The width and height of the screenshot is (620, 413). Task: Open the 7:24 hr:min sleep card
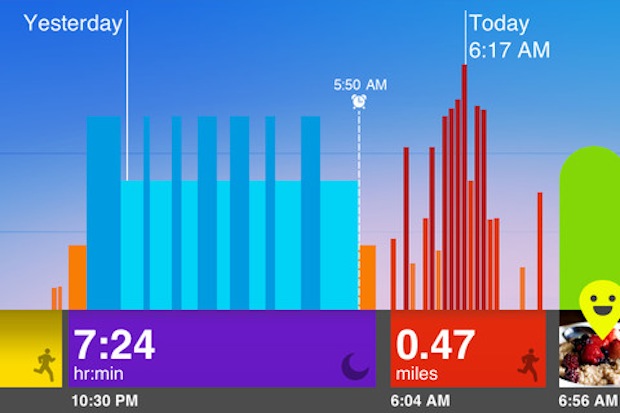click(220, 349)
